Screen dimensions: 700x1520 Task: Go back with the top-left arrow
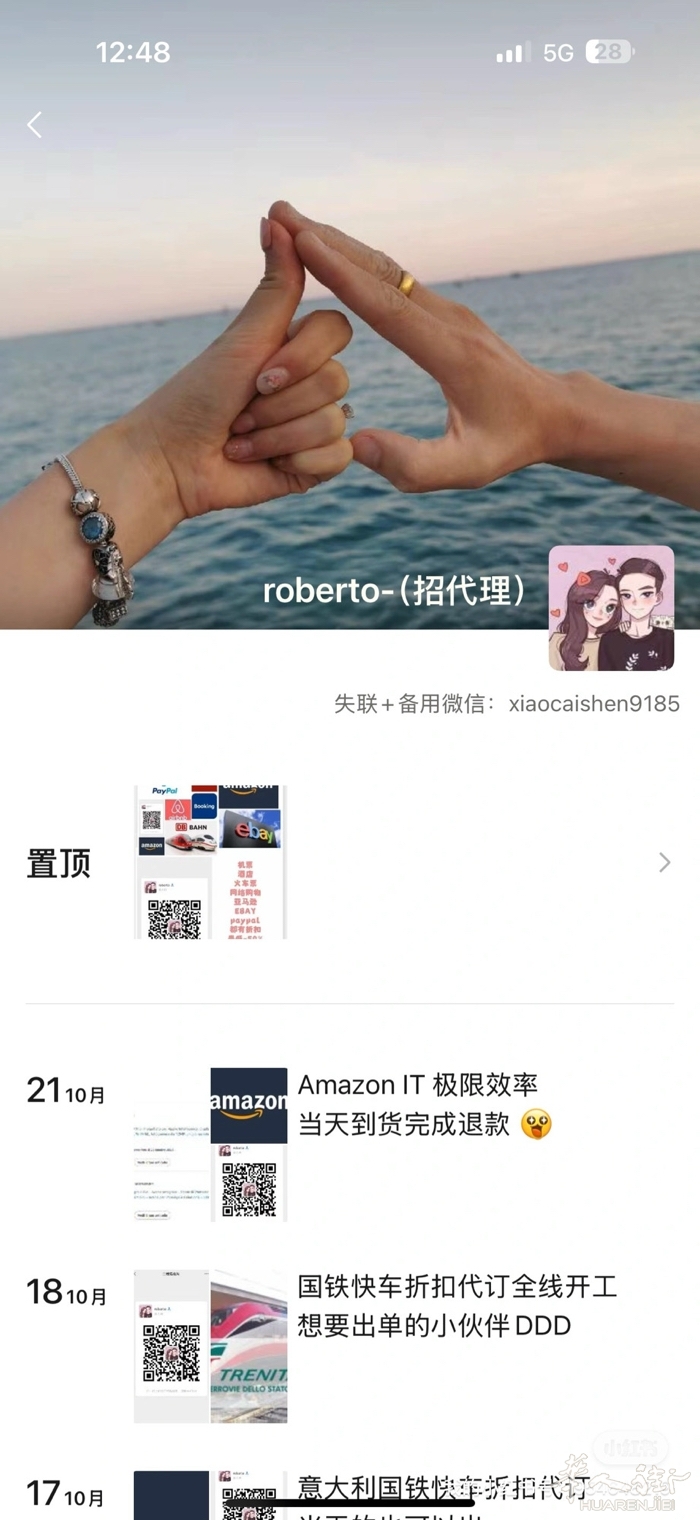[x=35, y=125]
